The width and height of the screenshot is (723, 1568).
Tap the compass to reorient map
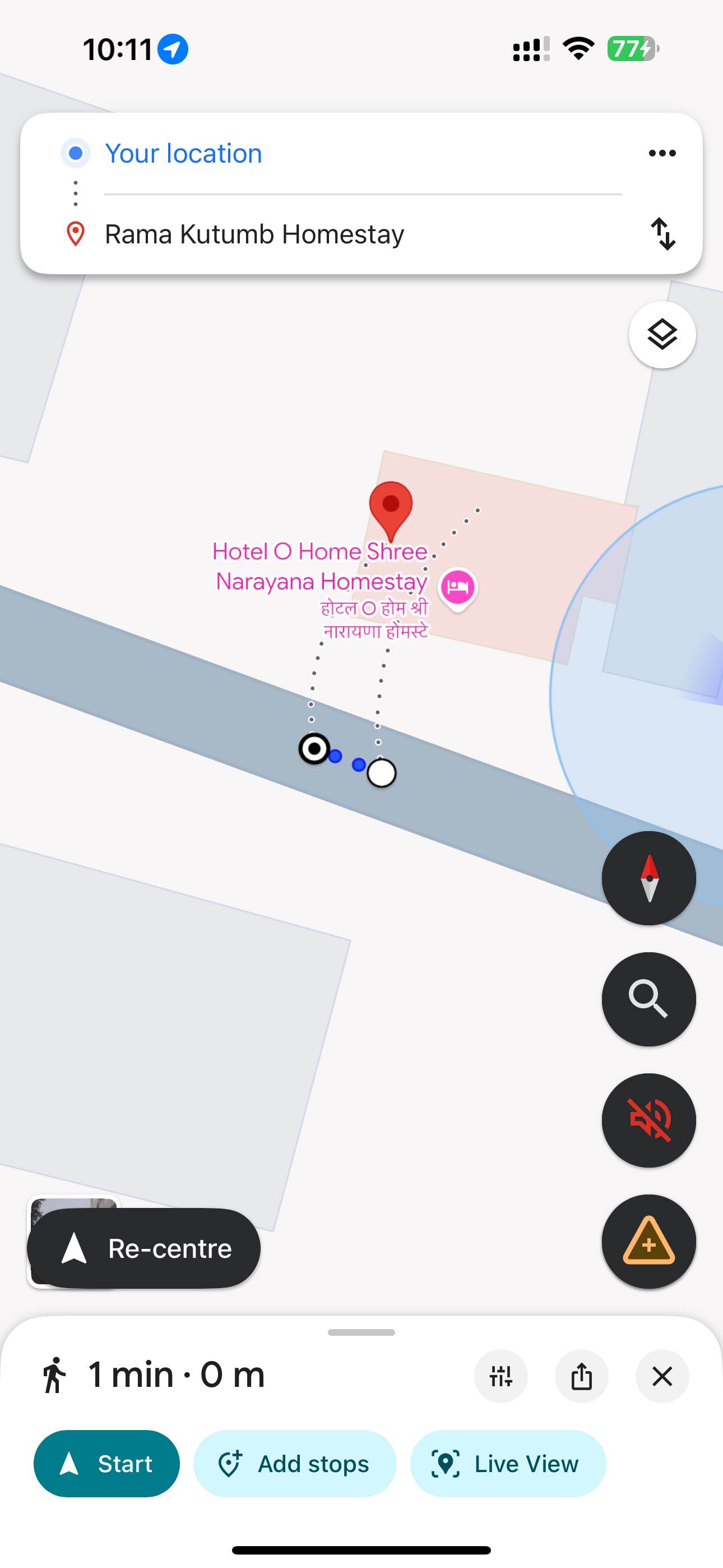649,878
